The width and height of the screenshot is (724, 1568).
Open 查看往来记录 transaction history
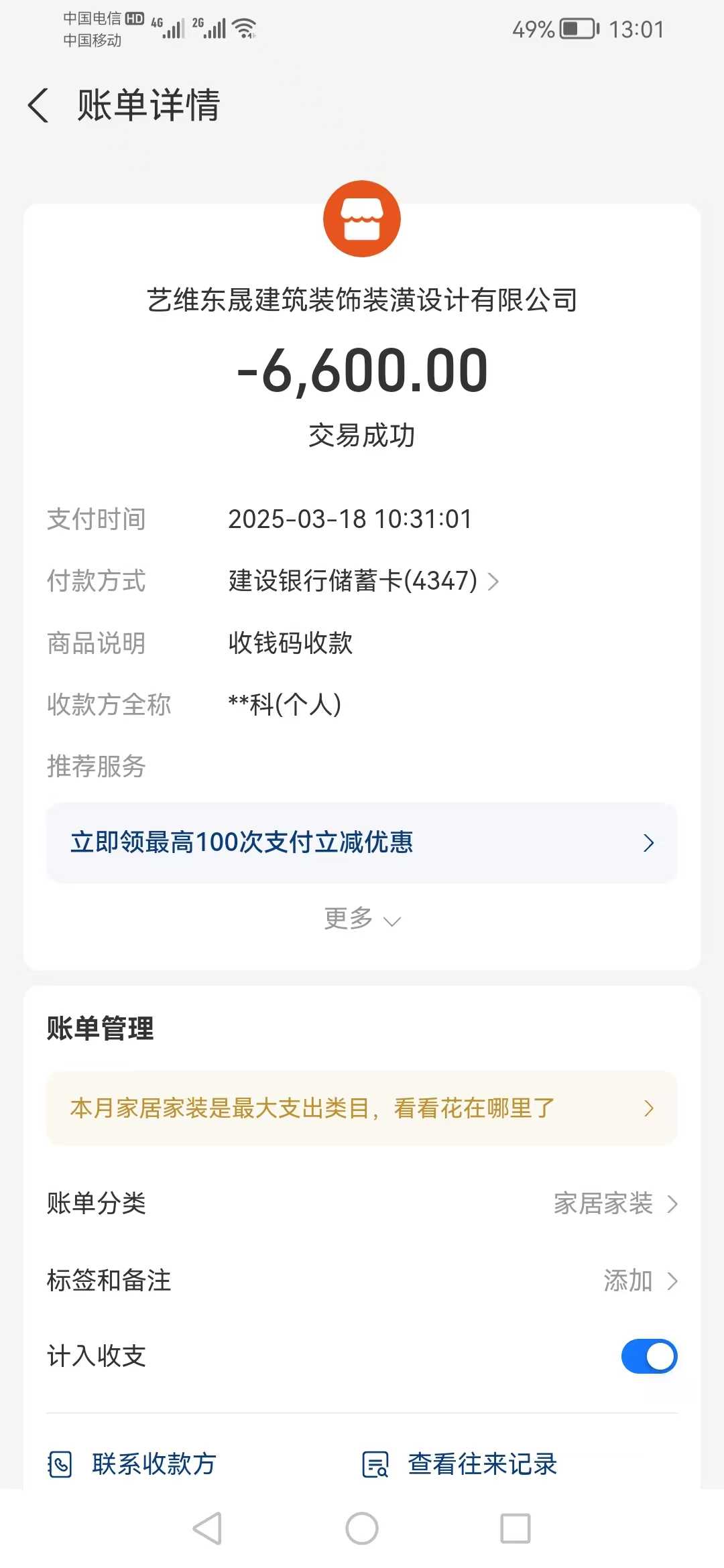pos(460,1464)
